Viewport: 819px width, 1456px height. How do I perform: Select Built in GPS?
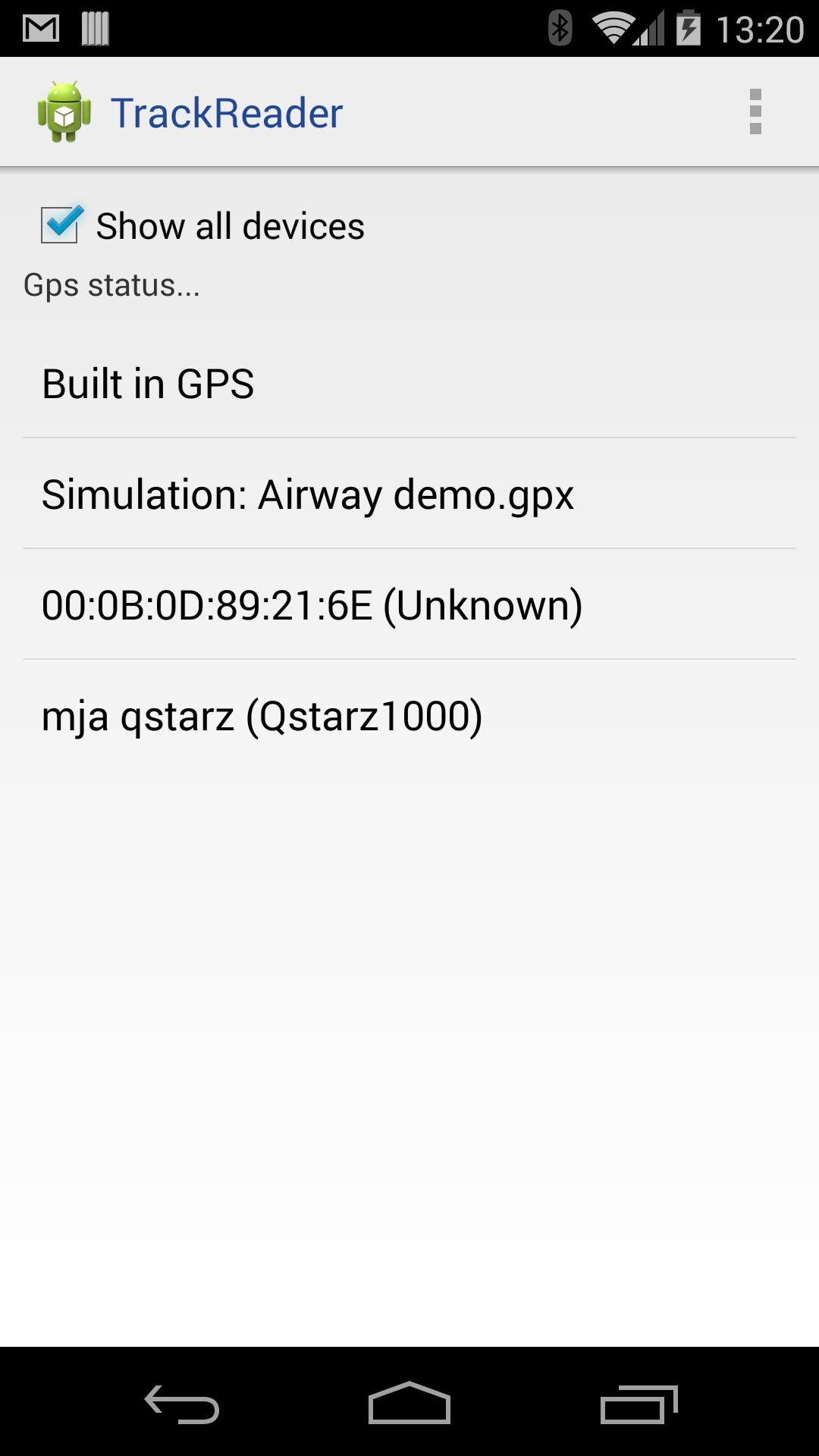[x=409, y=384]
